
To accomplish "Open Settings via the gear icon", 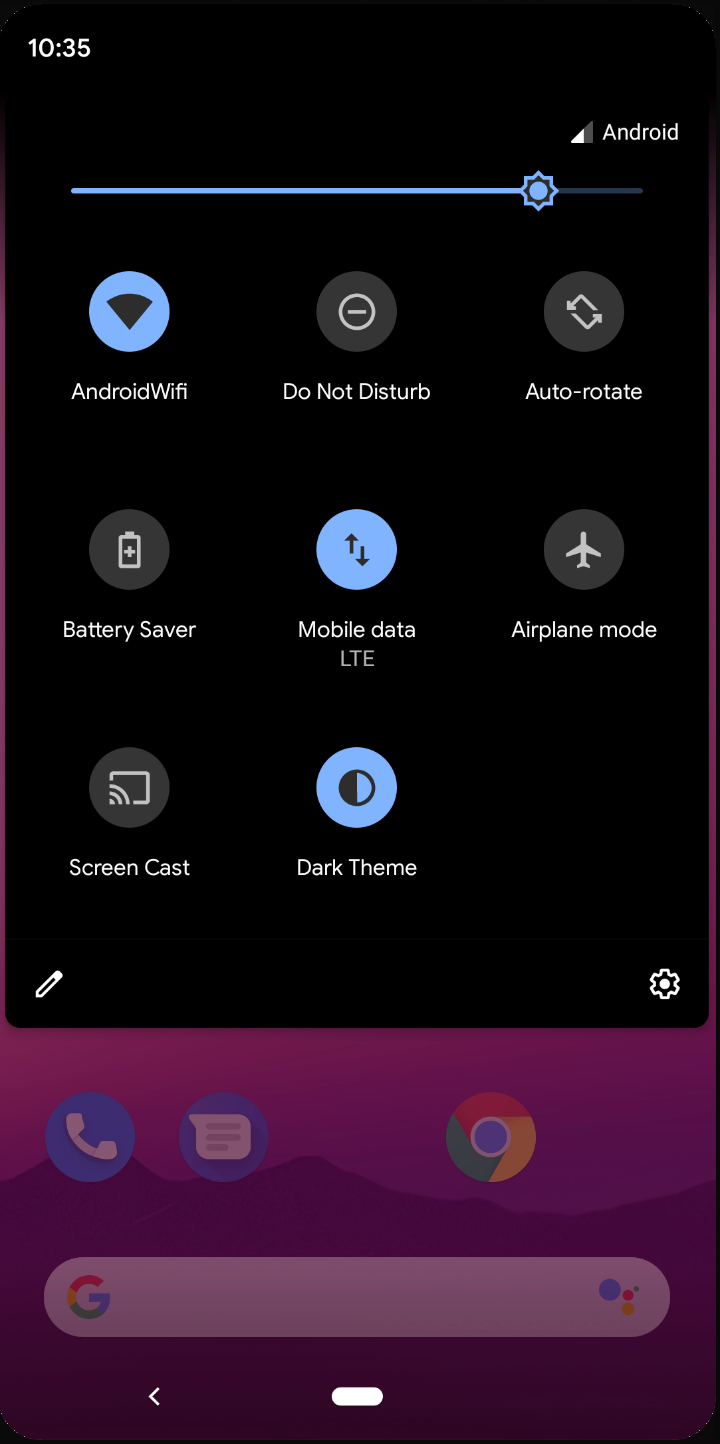I will pos(665,984).
